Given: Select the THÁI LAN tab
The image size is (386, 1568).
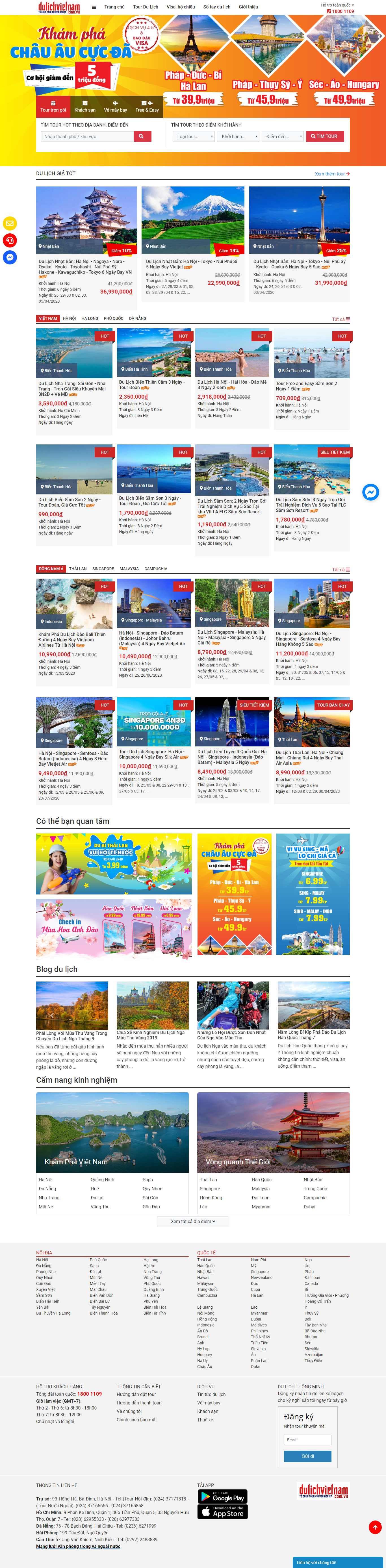Looking at the screenshot, I should coord(78,568).
